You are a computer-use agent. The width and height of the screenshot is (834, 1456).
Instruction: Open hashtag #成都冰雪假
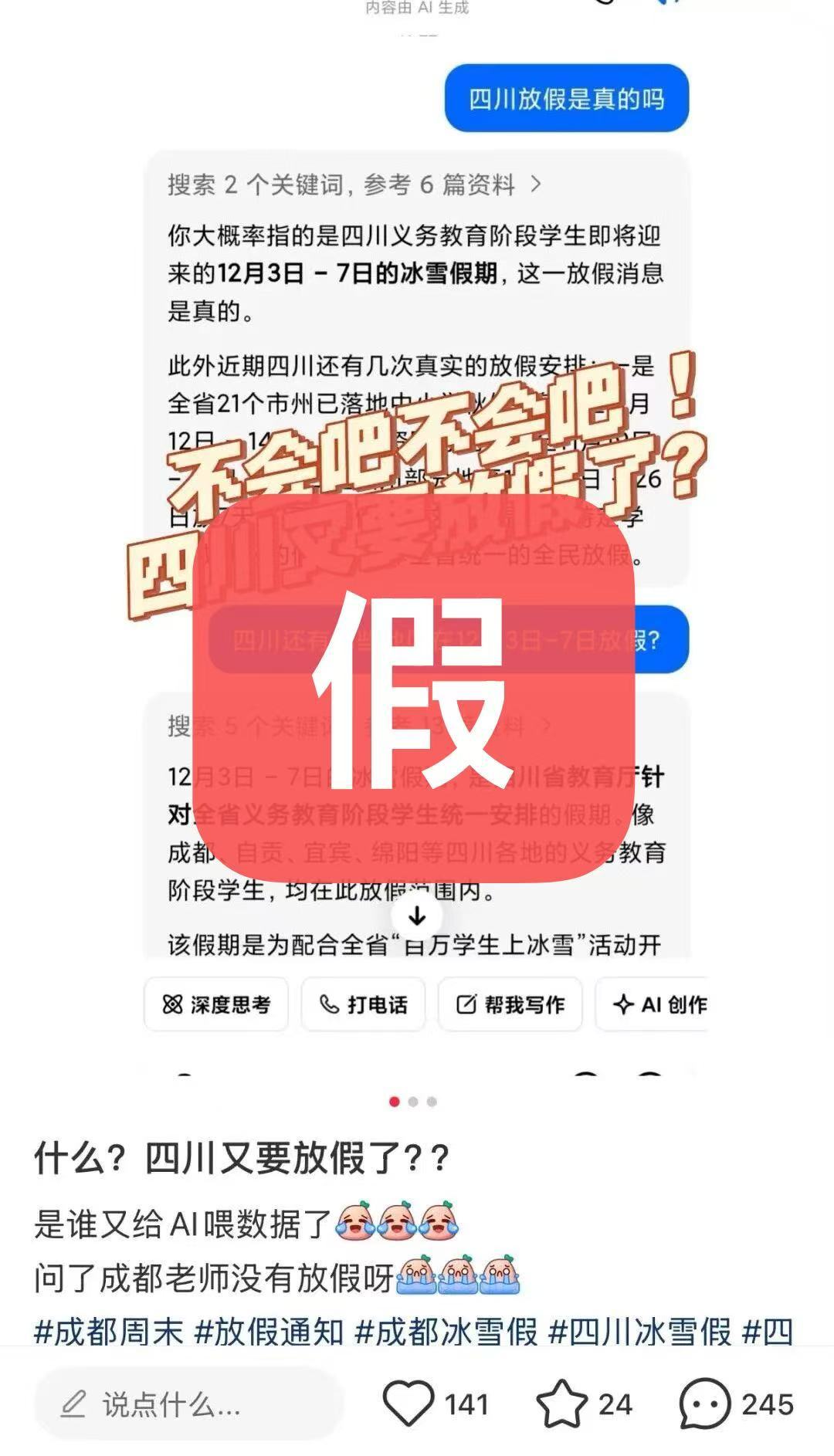pos(446,1332)
